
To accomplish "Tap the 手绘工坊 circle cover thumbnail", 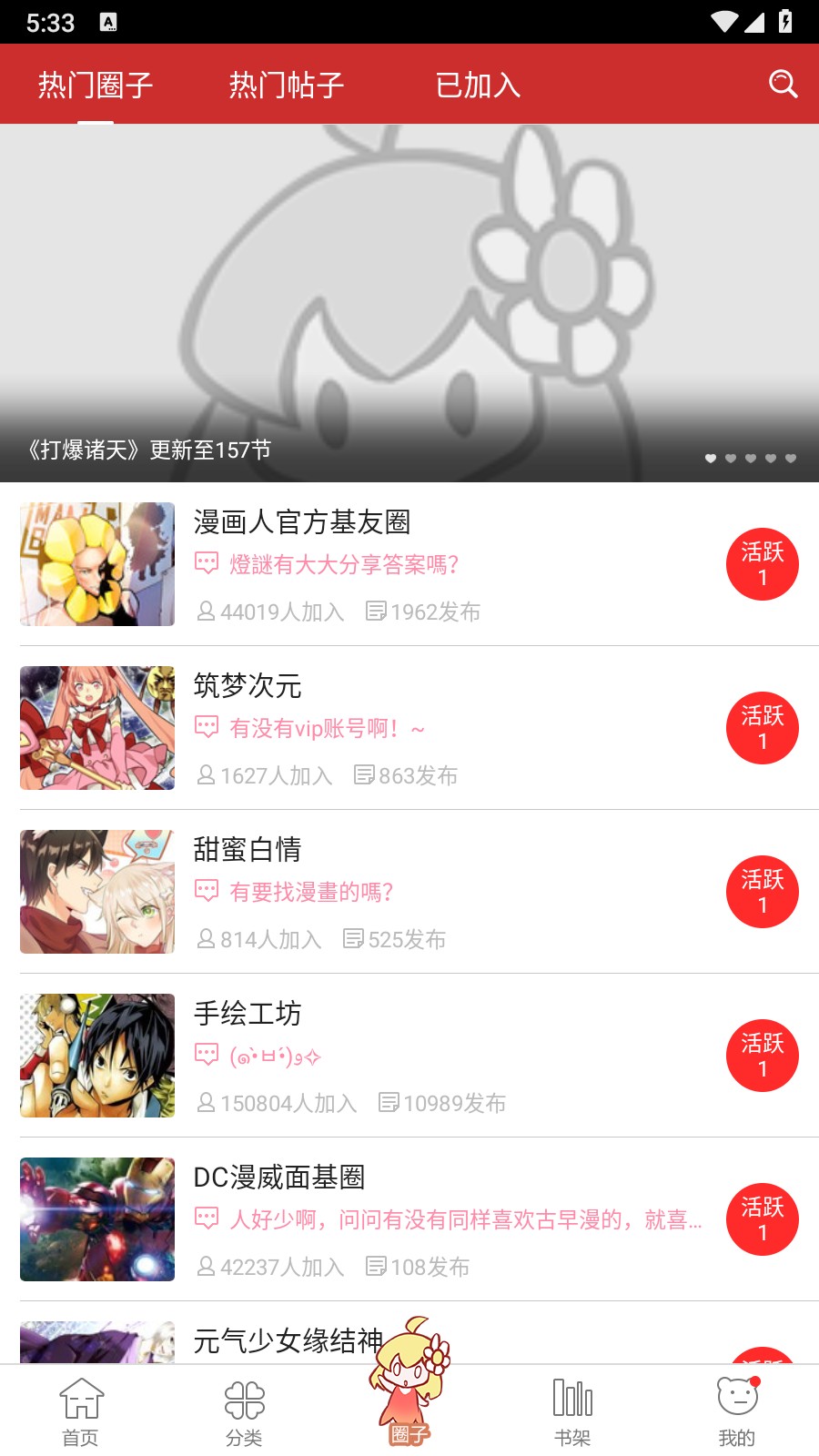I will pyautogui.click(x=96, y=1056).
